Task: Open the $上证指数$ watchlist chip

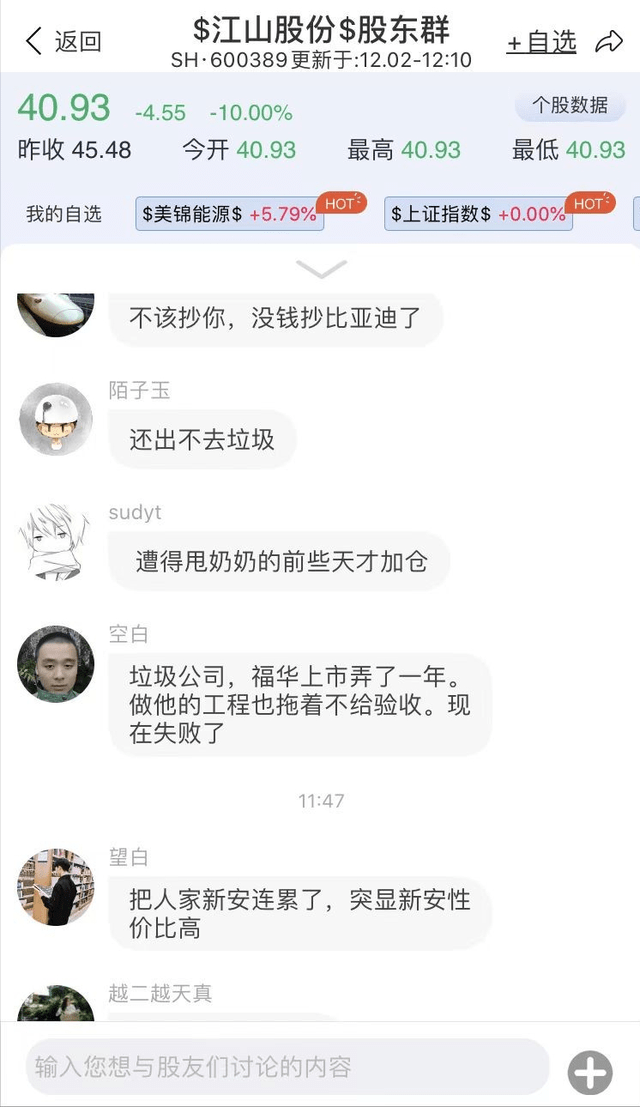Action: tap(478, 213)
